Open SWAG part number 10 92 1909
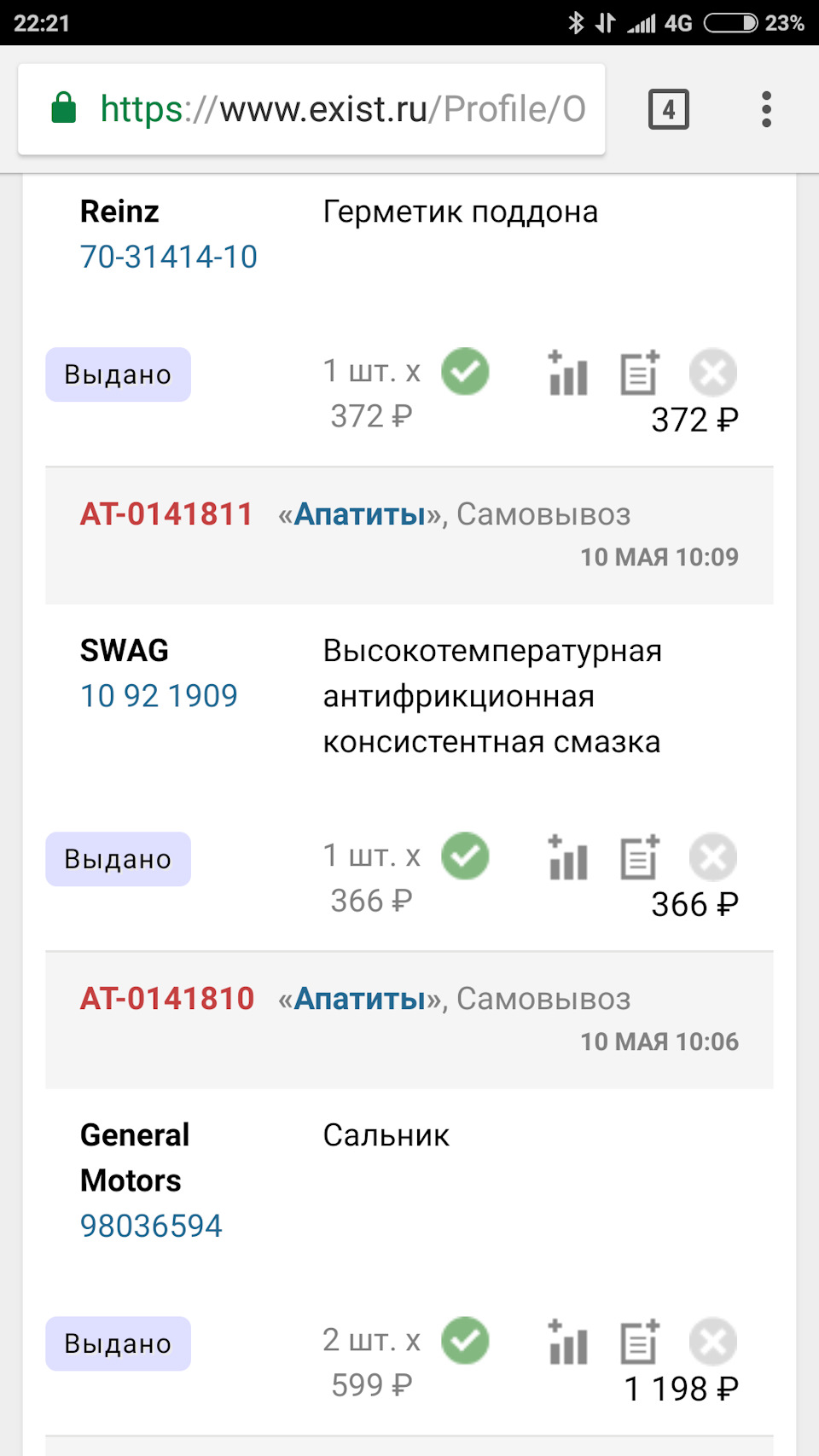The image size is (819, 1456). pos(159,696)
